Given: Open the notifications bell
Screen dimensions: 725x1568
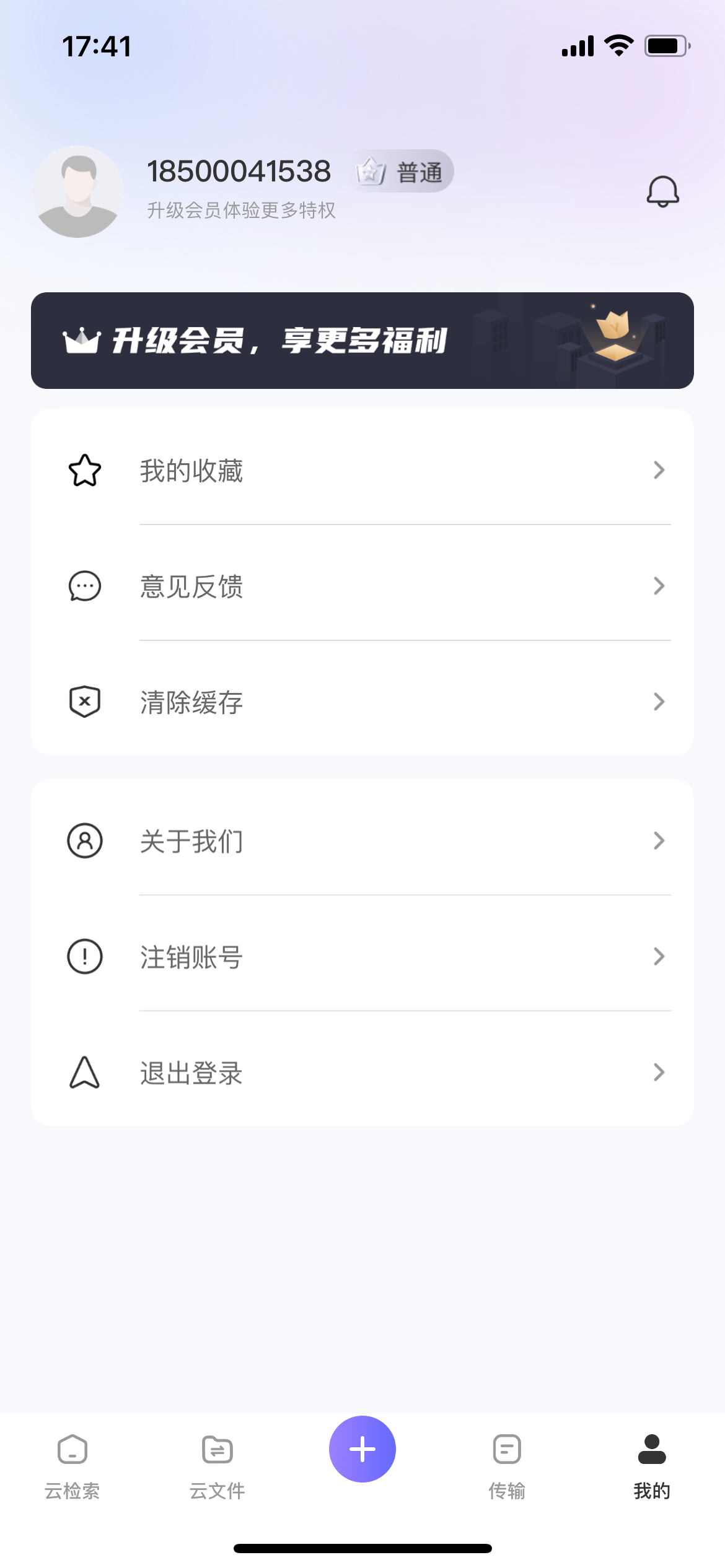Looking at the screenshot, I should (x=662, y=191).
